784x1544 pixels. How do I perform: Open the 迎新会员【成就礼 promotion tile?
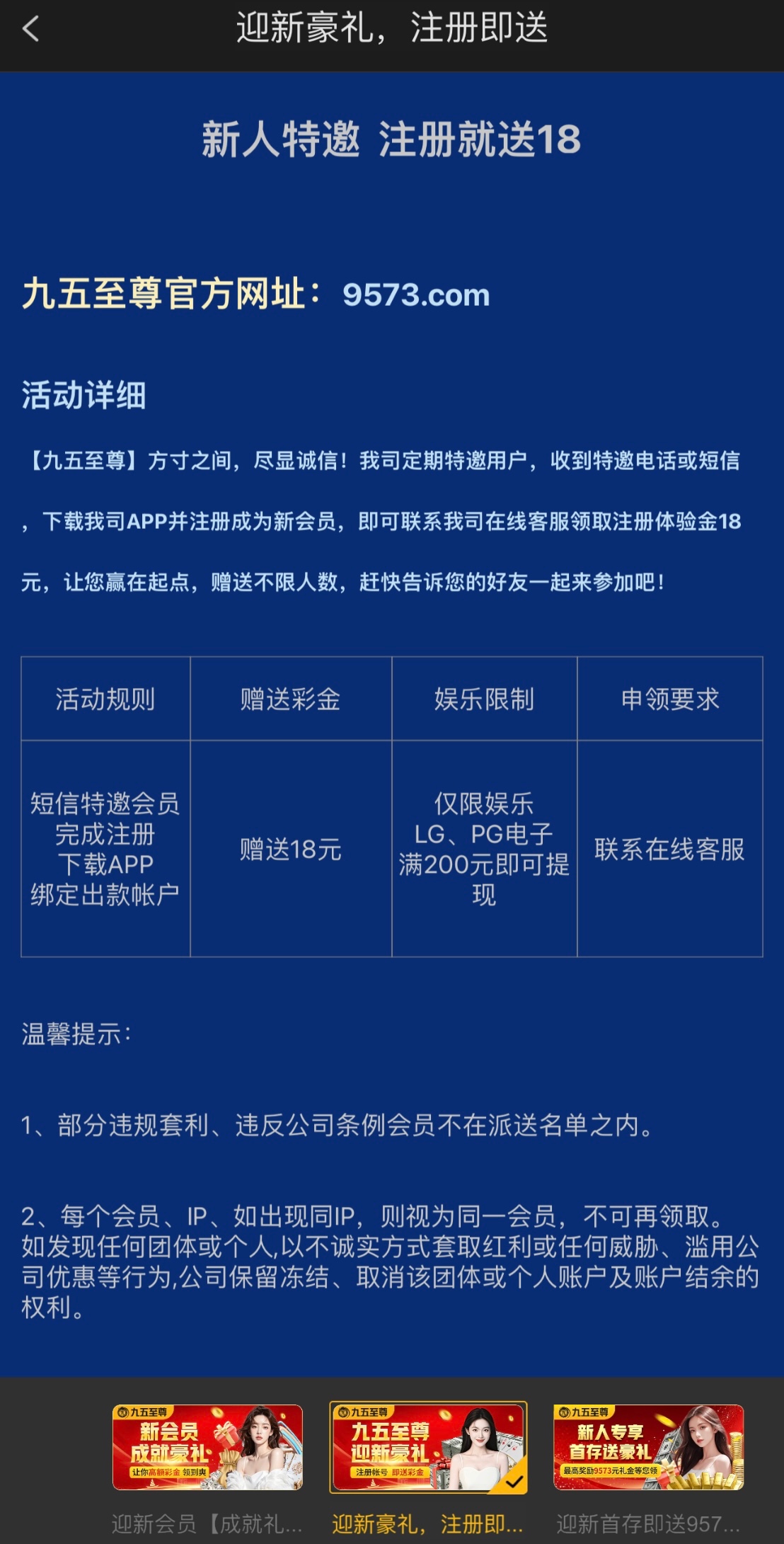pyautogui.click(x=207, y=1448)
